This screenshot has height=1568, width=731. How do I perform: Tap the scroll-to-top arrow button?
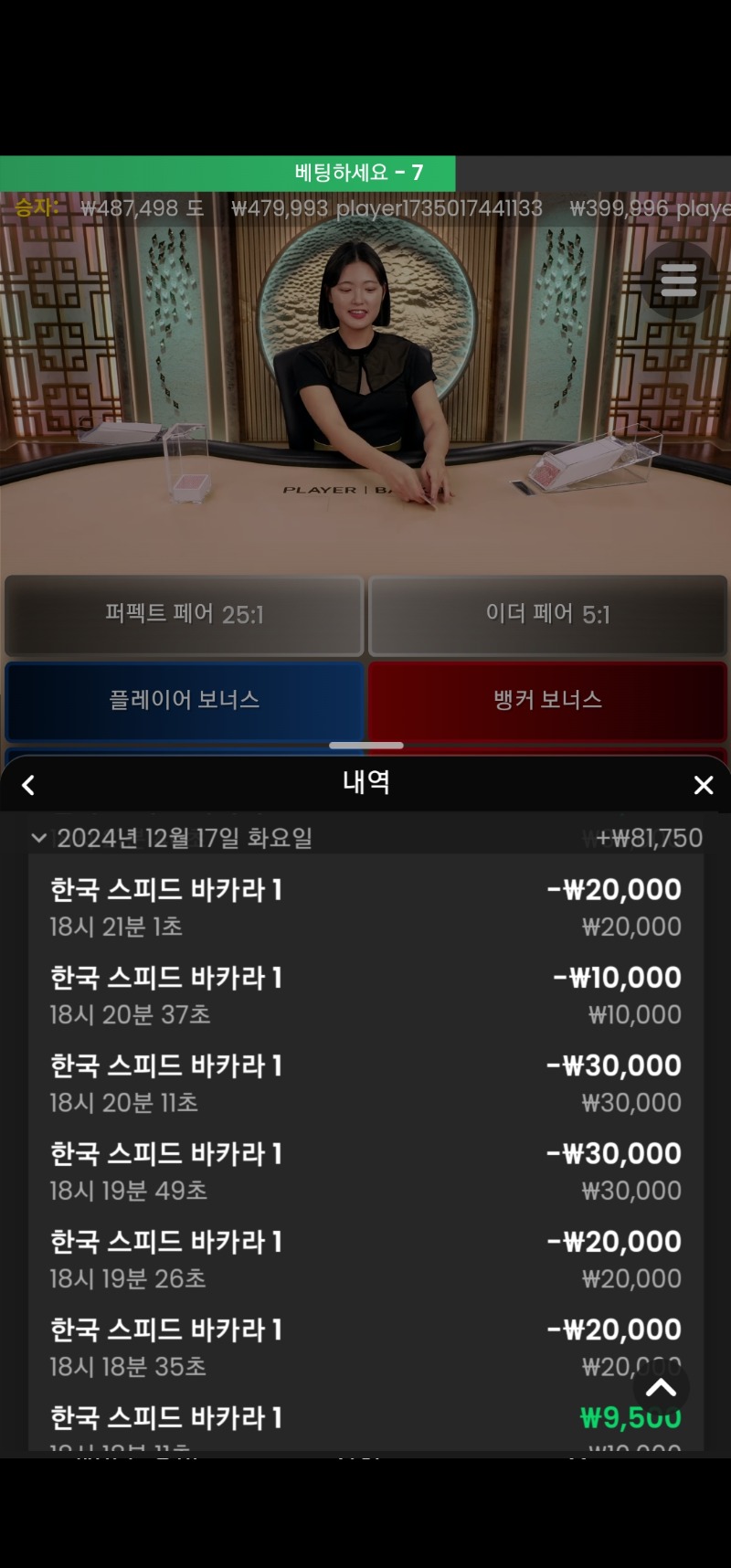[x=661, y=1389]
